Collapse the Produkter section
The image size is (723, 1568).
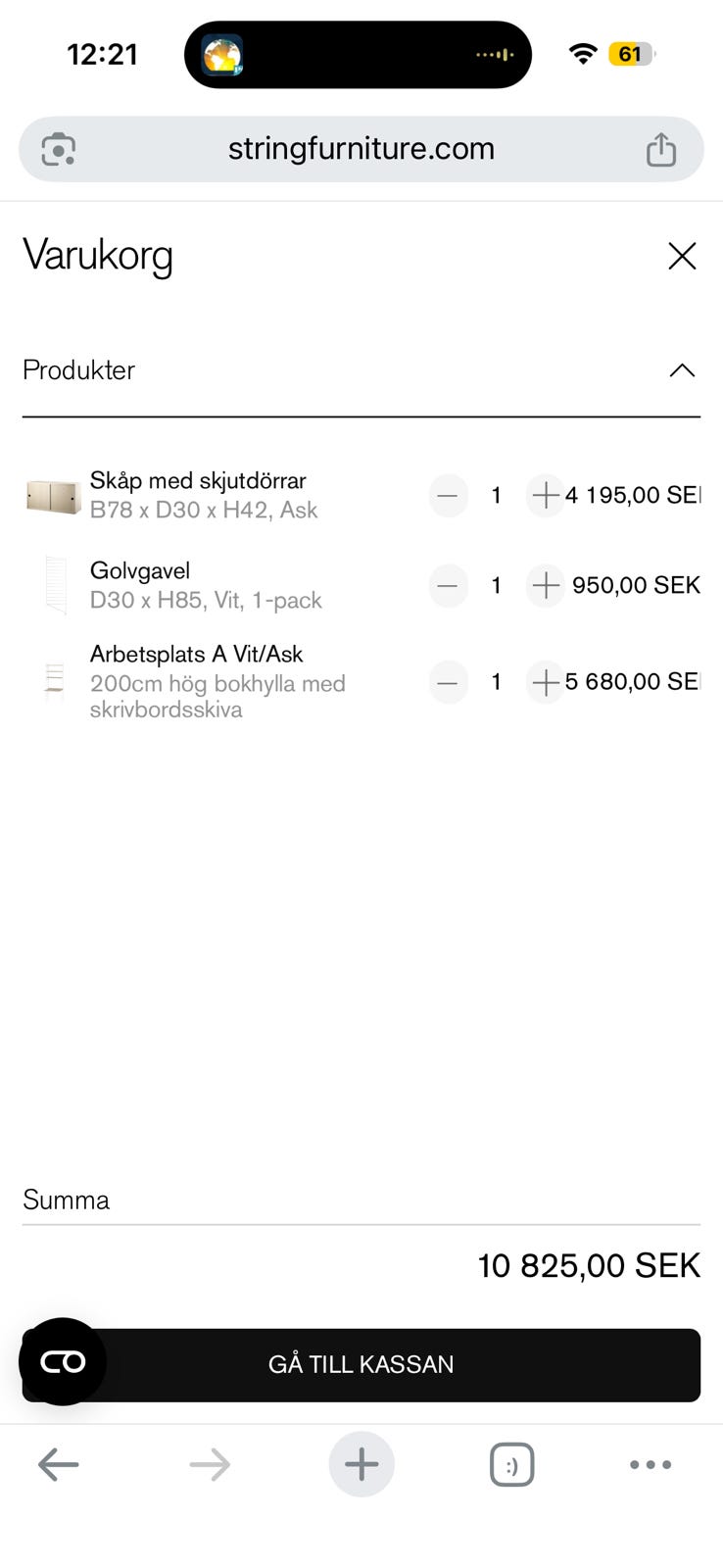click(x=682, y=370)
